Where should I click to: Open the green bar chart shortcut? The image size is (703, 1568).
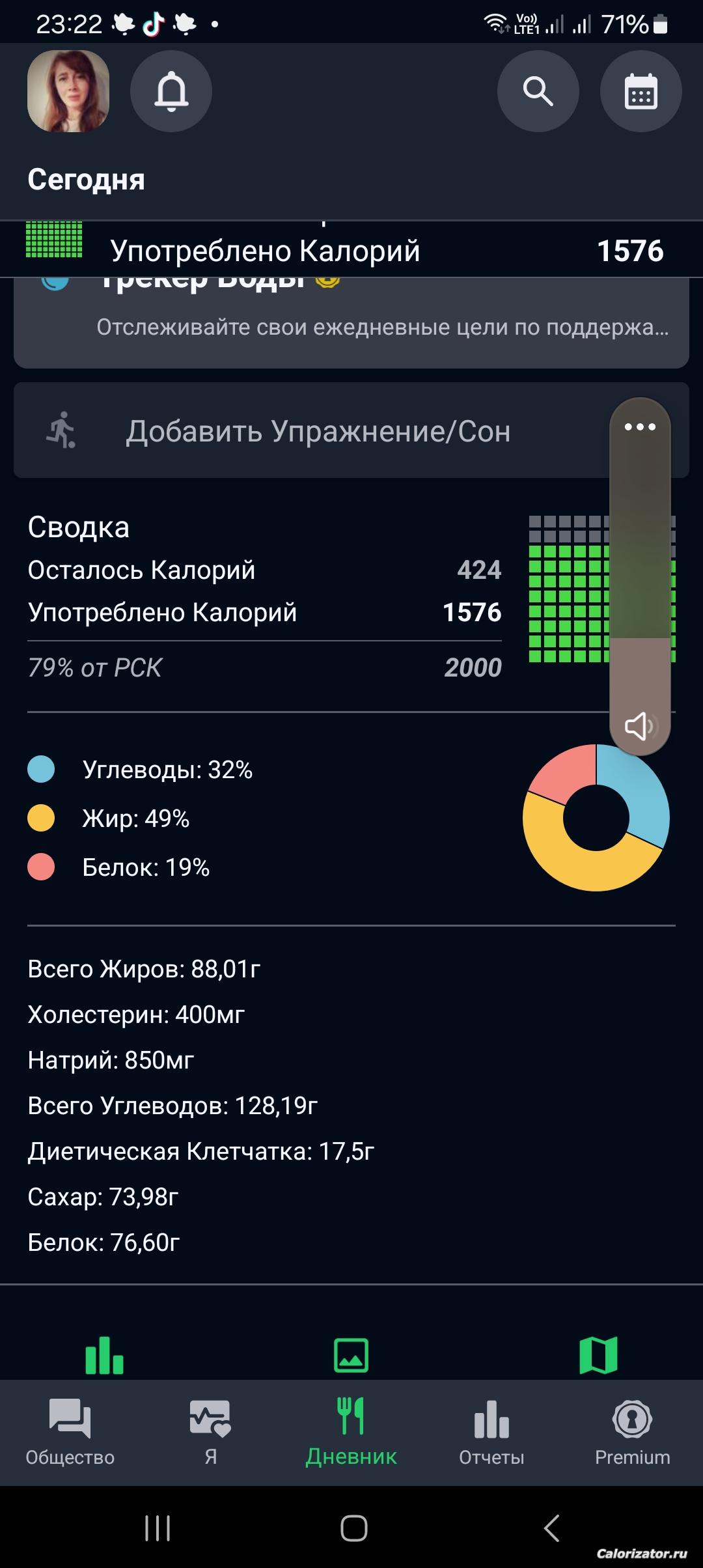point(104,1355)
